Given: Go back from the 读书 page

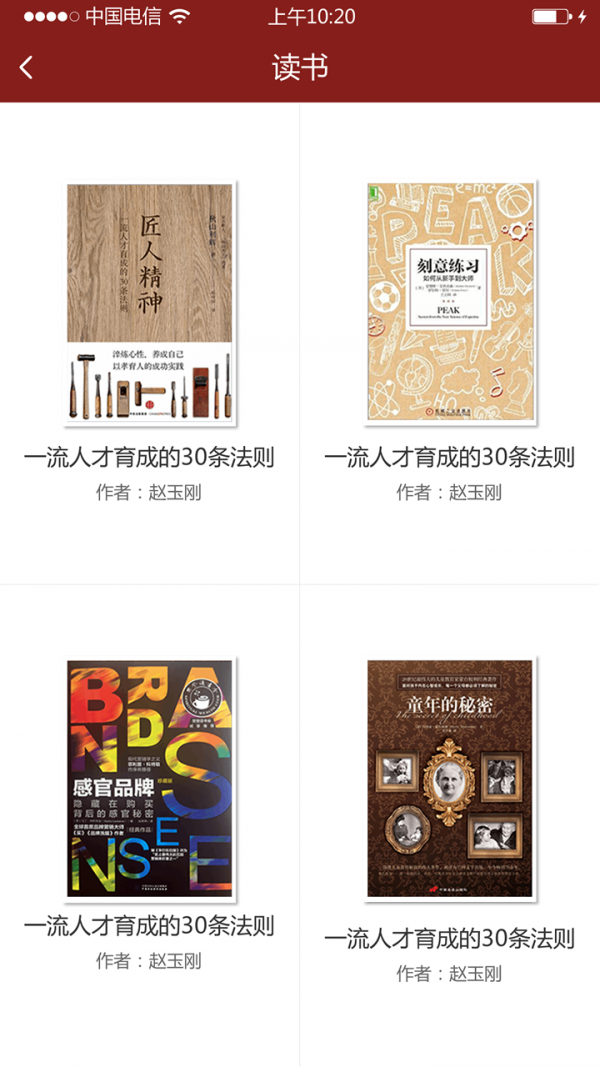Looking at the screenshot, I should pyautogui.click(x=27, y=68).
